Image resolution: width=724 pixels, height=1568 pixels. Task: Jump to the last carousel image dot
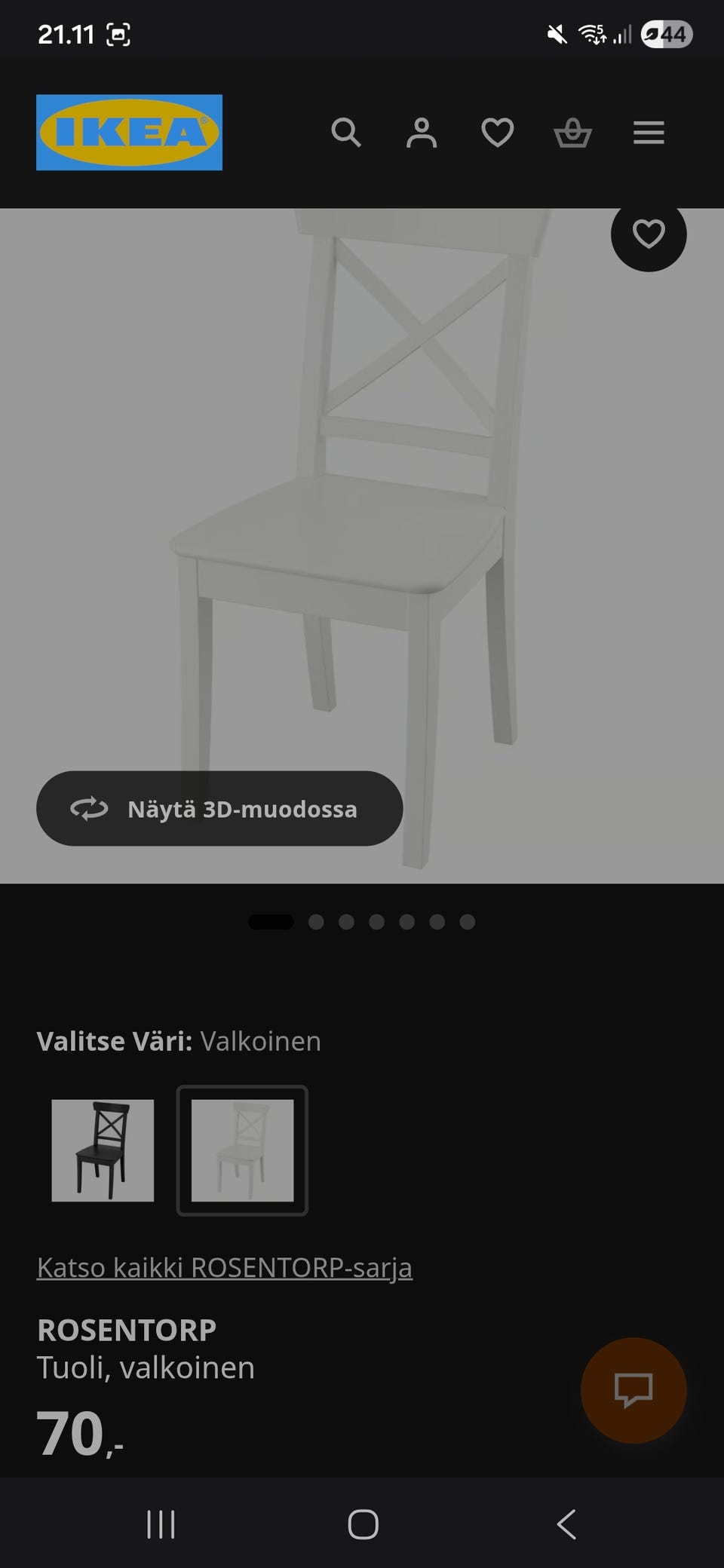click(468, 921)
